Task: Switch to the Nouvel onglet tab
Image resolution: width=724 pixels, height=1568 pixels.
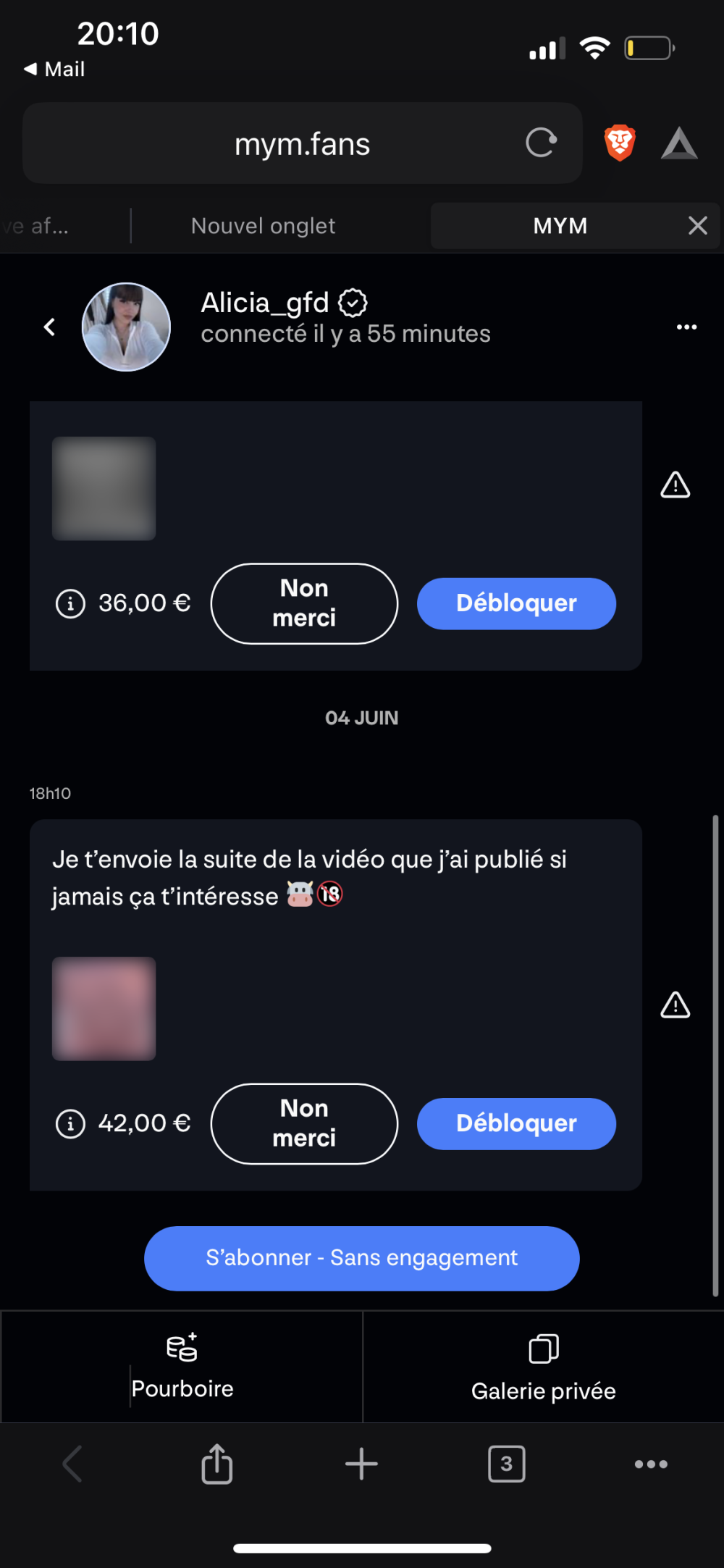Action: click(263, 226)
